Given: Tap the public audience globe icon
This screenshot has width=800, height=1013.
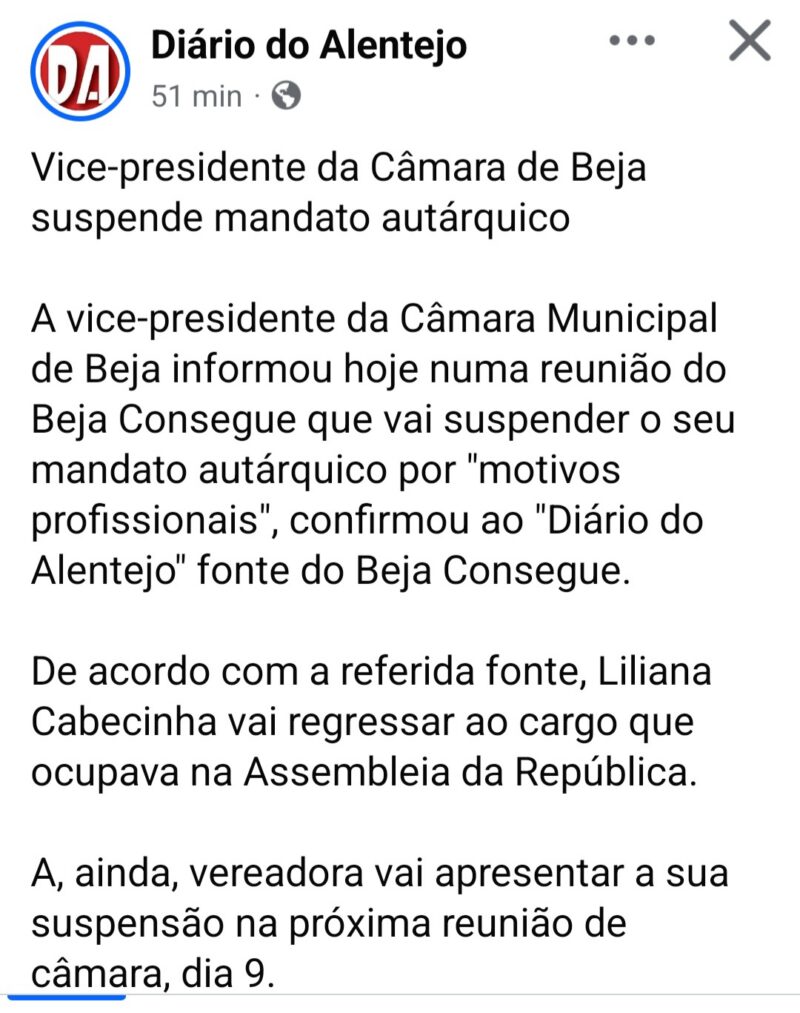Looking at the screenshot, I should [x=286, y=96].
